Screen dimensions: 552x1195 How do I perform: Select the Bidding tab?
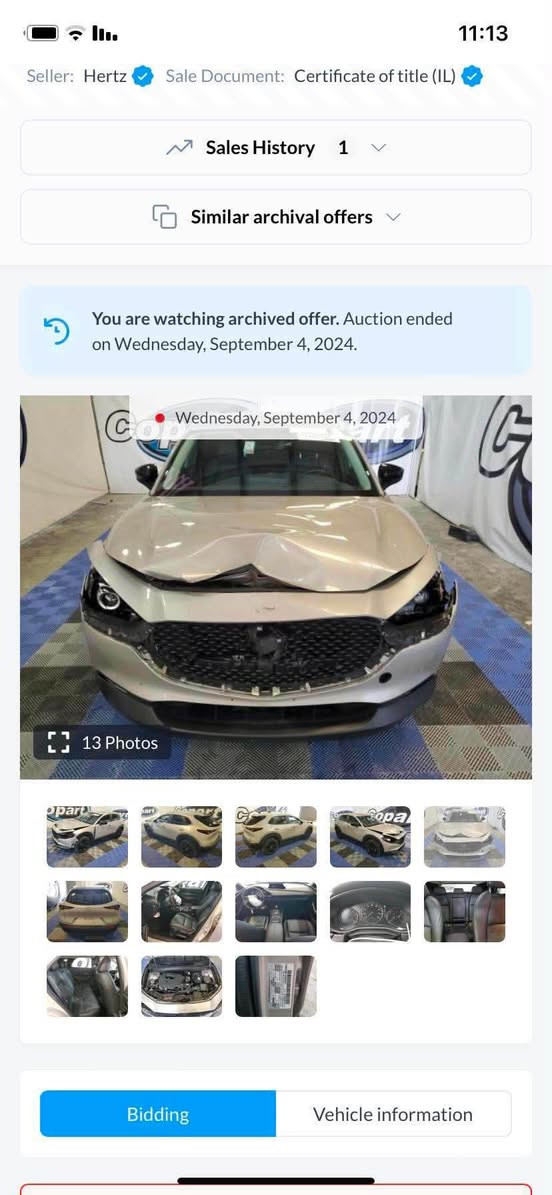(x=158, y=1114)
